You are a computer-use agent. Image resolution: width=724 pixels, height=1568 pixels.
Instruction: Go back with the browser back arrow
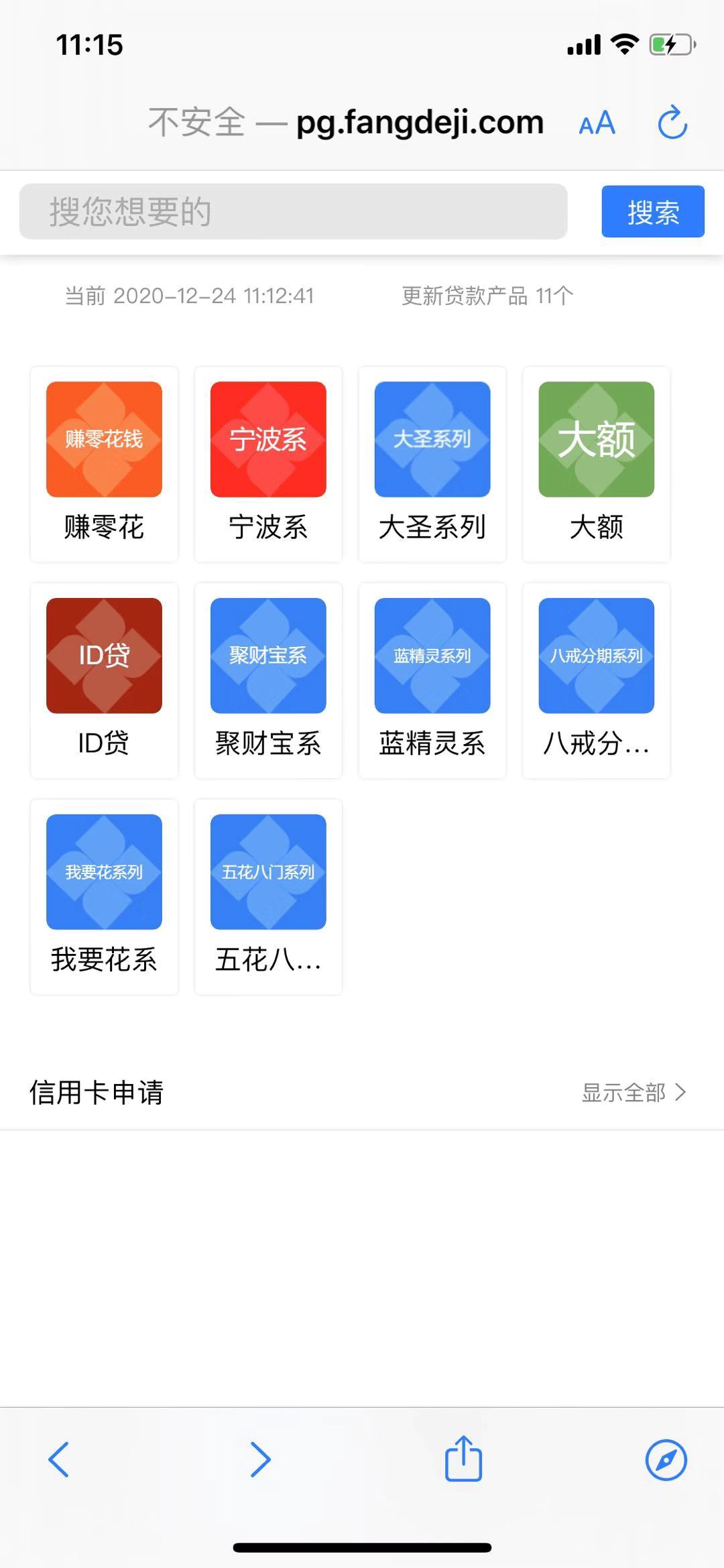pyautogui.click(x=59, y=1459)
